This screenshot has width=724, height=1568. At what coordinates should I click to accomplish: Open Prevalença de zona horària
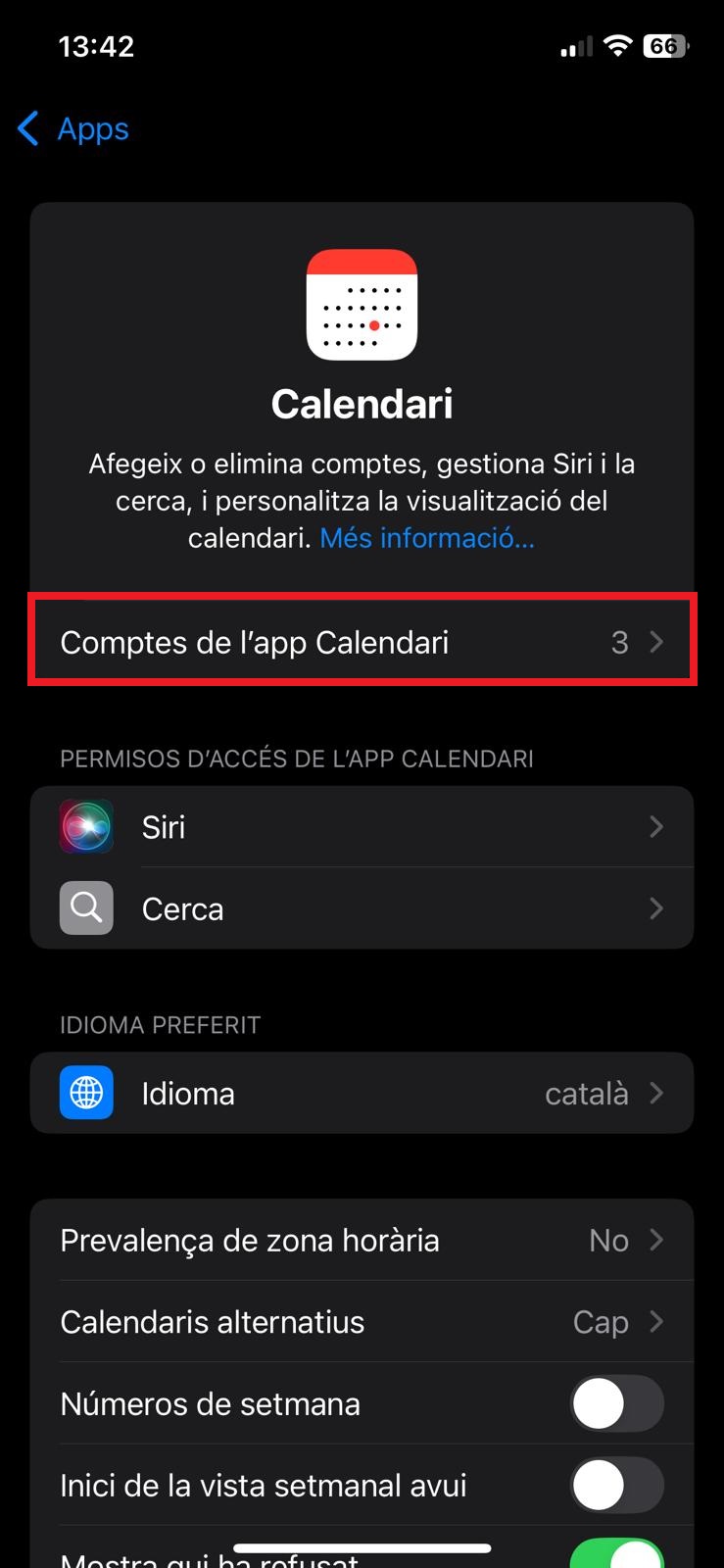(362, 1241)
